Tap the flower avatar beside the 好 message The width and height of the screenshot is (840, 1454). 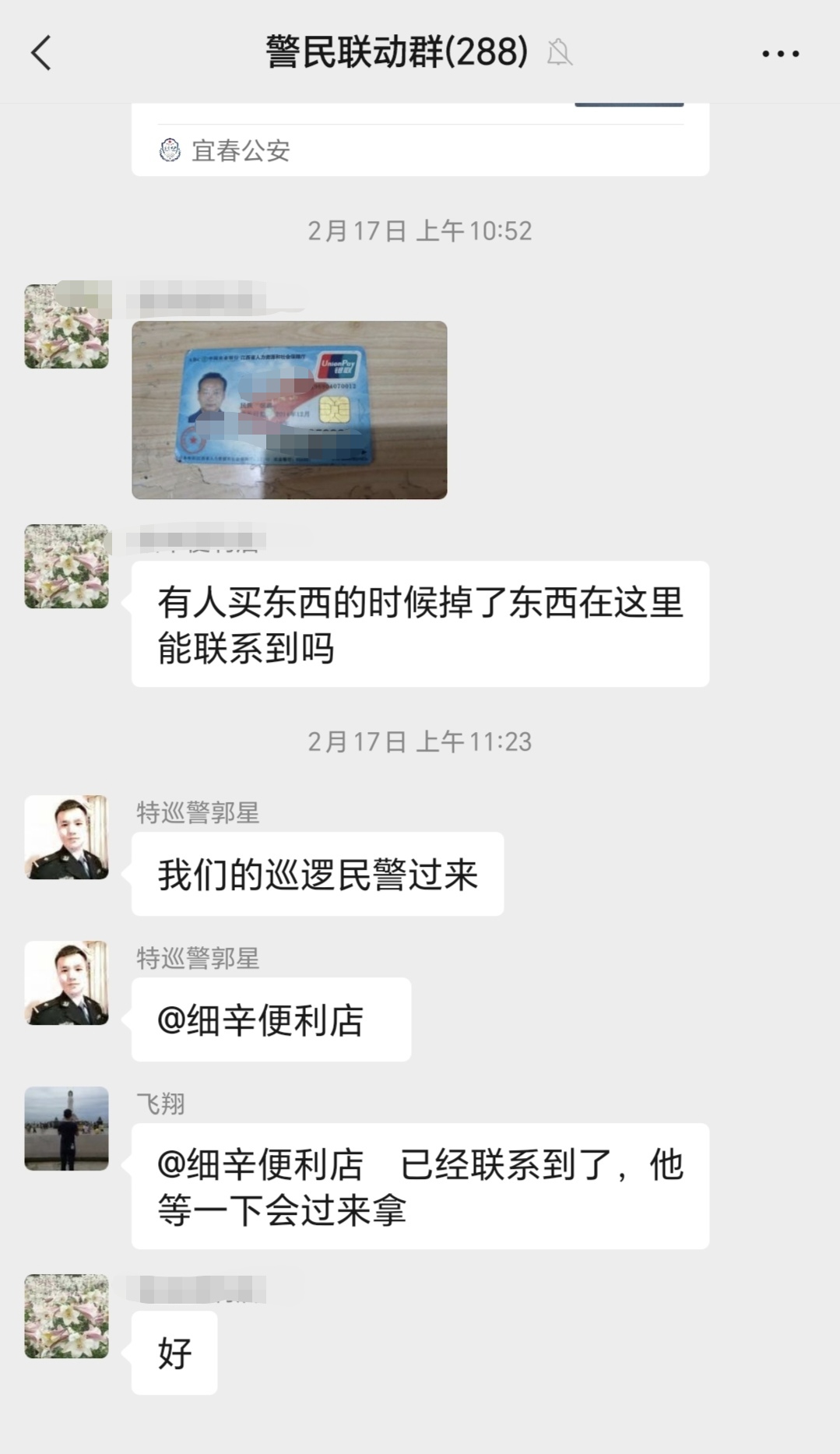(66, 1316)
